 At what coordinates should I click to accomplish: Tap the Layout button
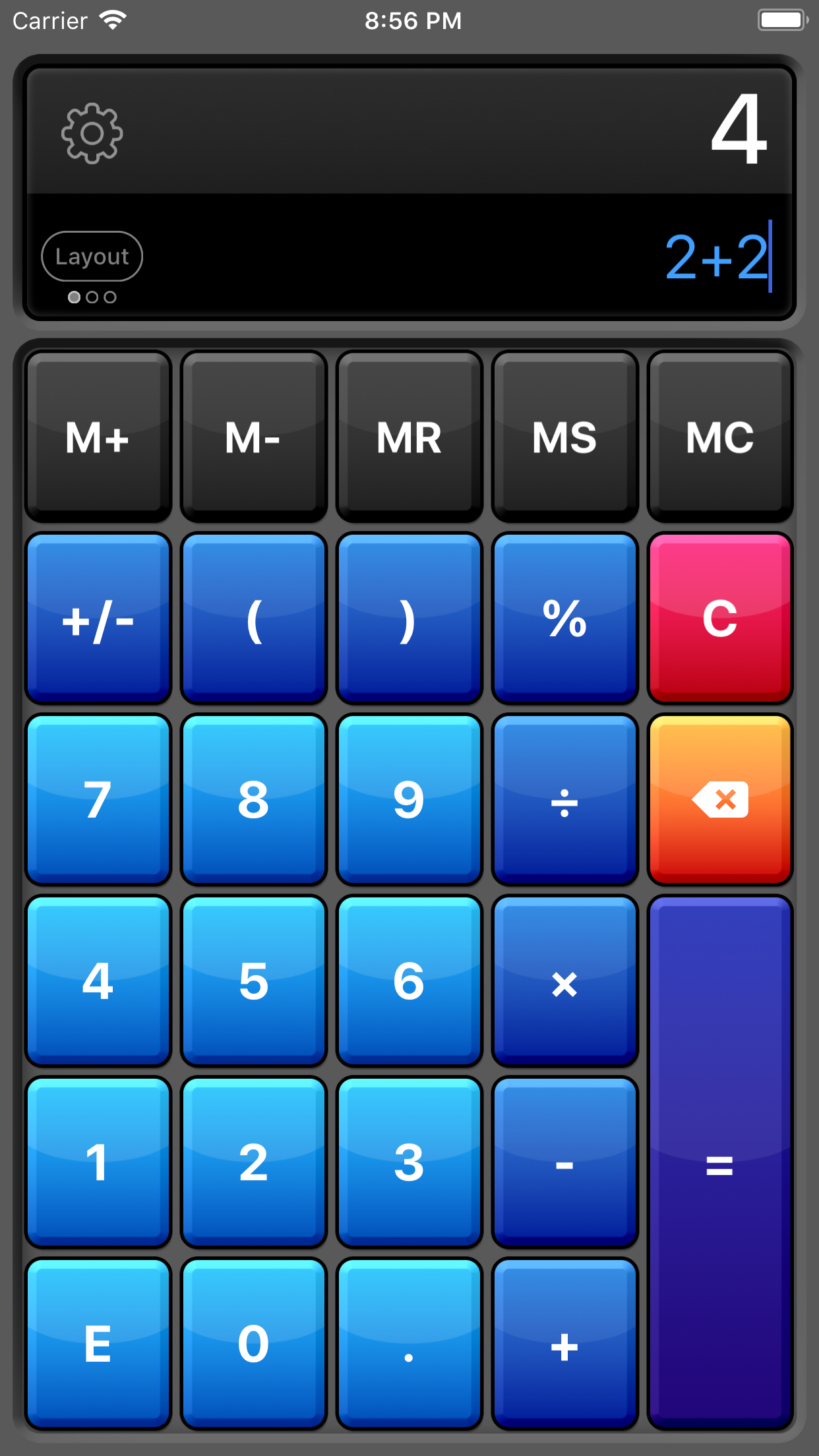tap(92, 256)
